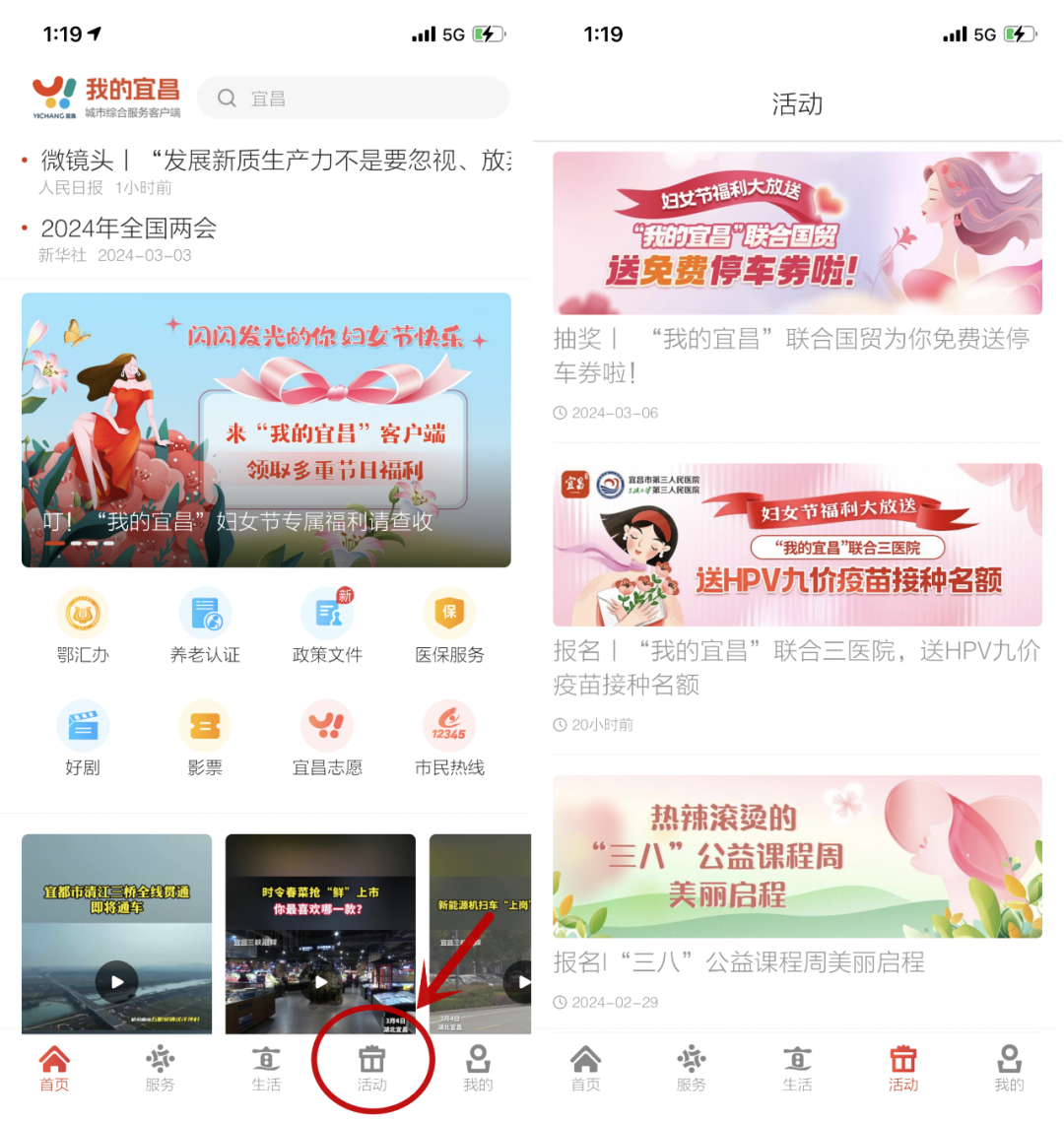Open the 2024年全国两会 news item

(x=129, y=229)
